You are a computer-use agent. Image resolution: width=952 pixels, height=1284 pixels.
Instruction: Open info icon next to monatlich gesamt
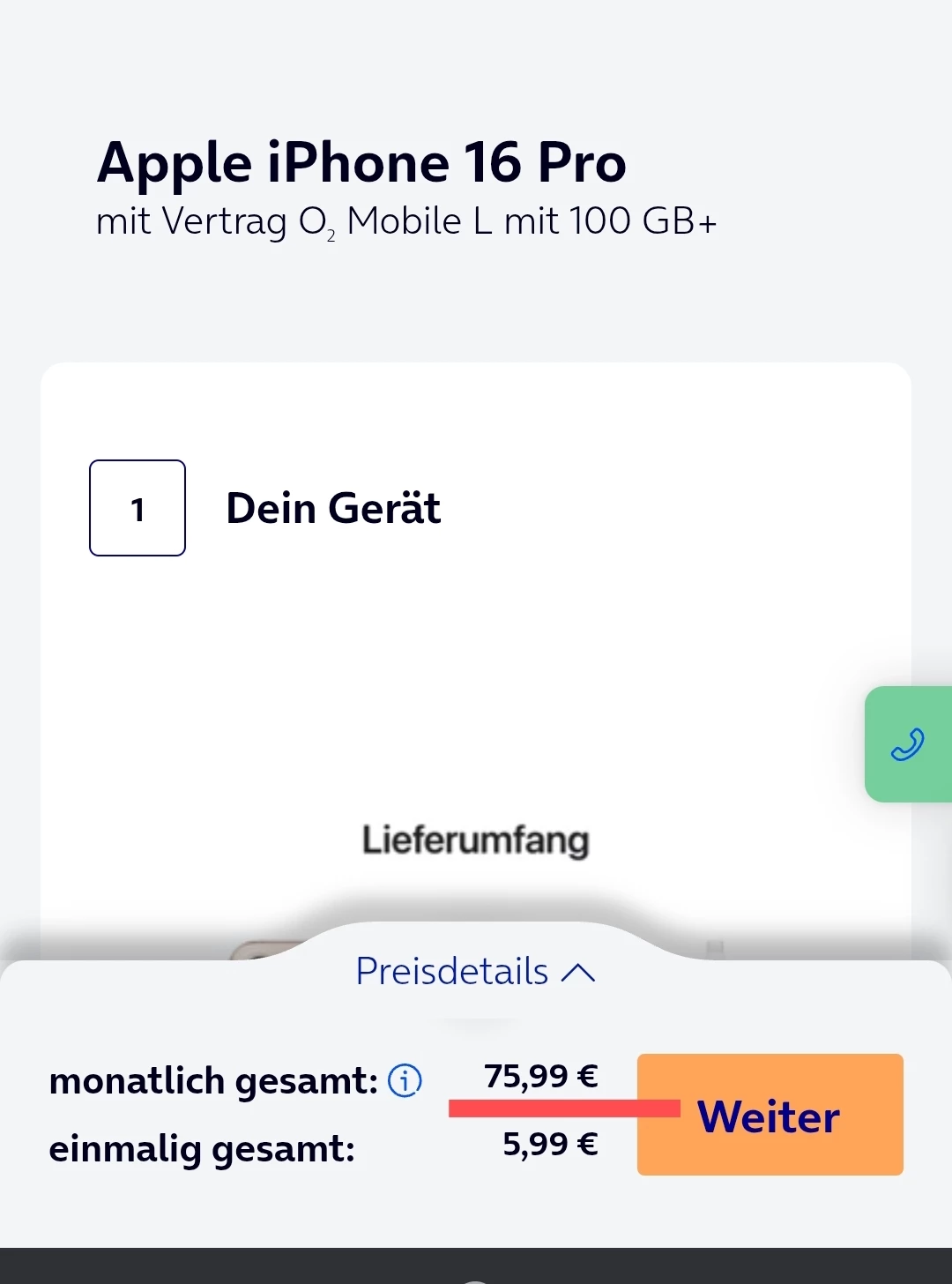click(x=405, y=1080)
